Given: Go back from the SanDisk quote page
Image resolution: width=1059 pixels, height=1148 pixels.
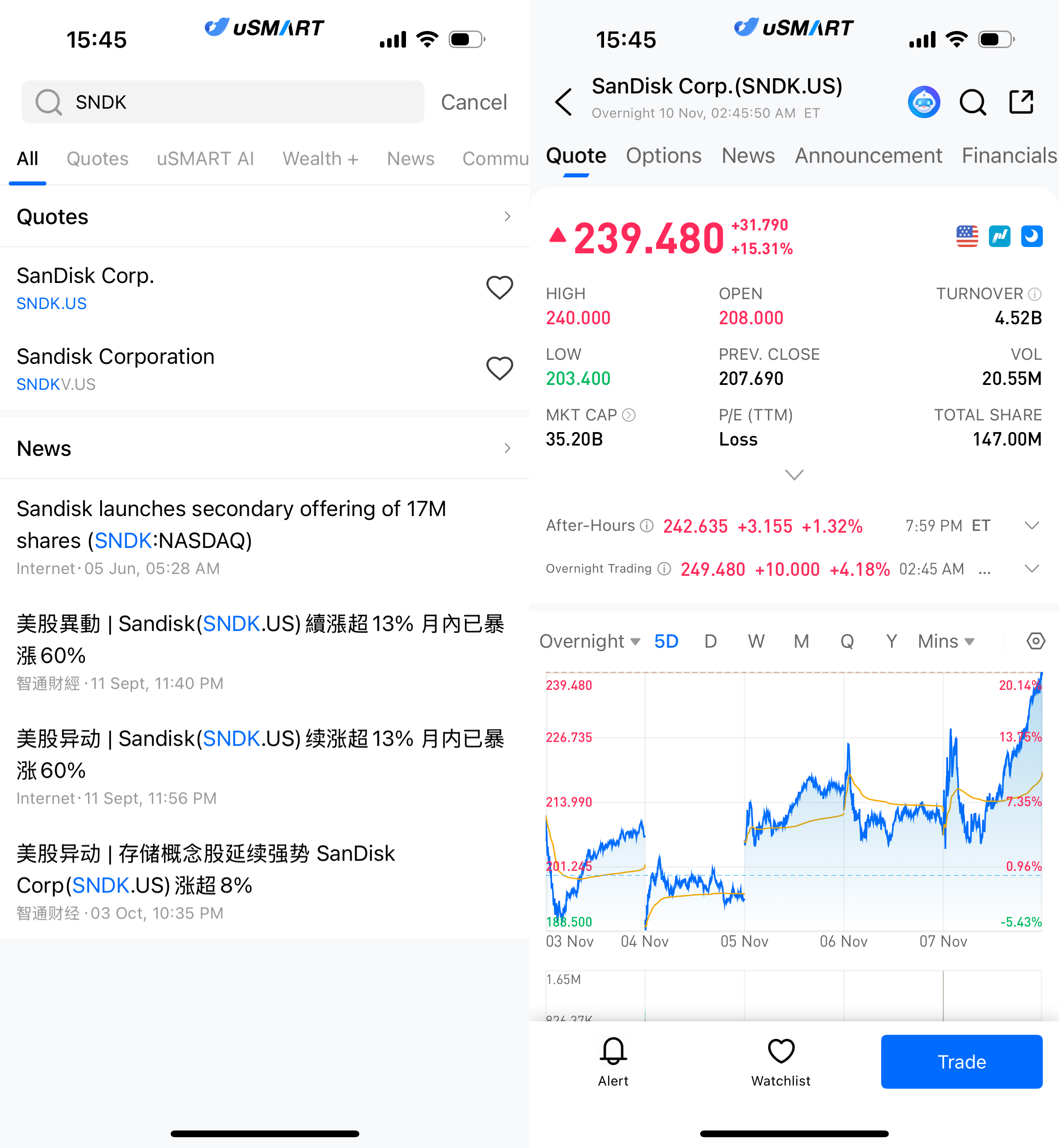Looking at the screenshot, I should [563, 102].
